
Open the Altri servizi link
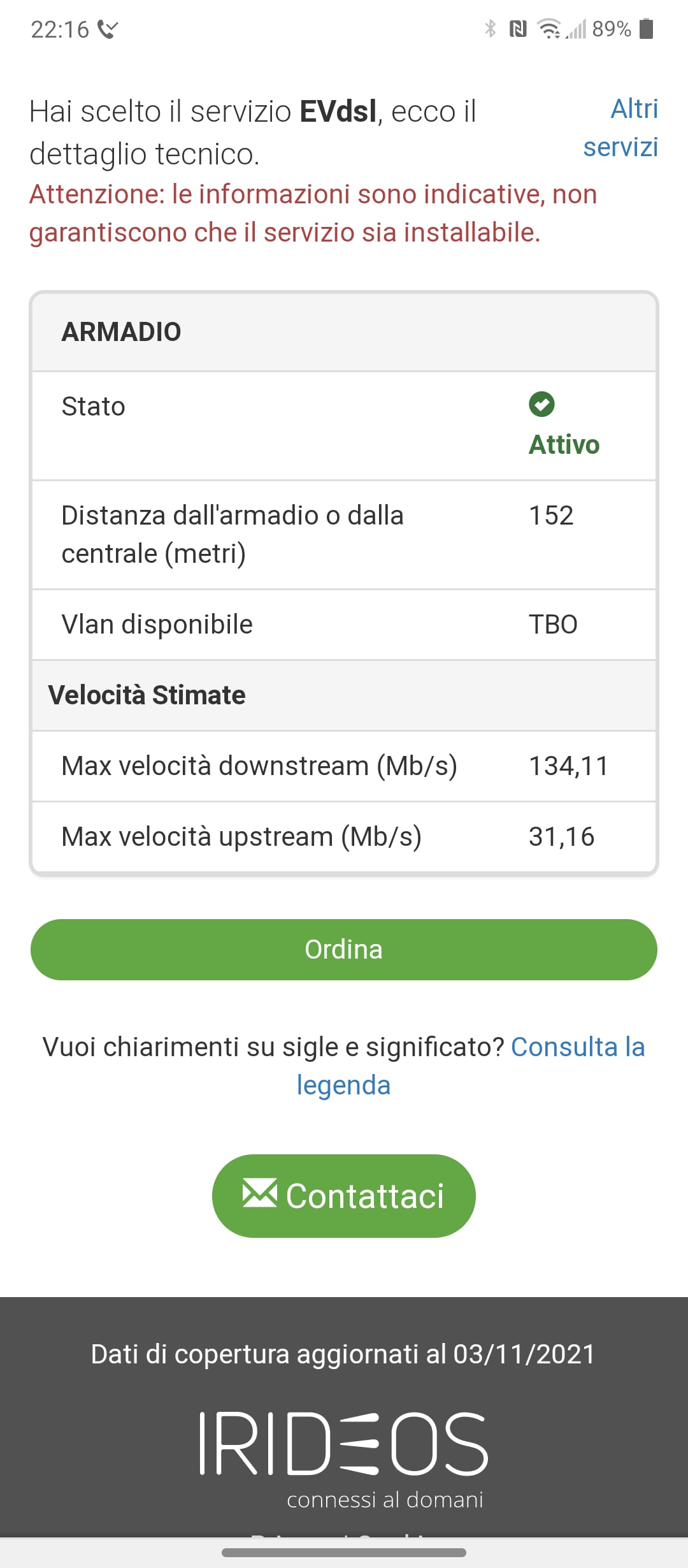coord(621,128)
